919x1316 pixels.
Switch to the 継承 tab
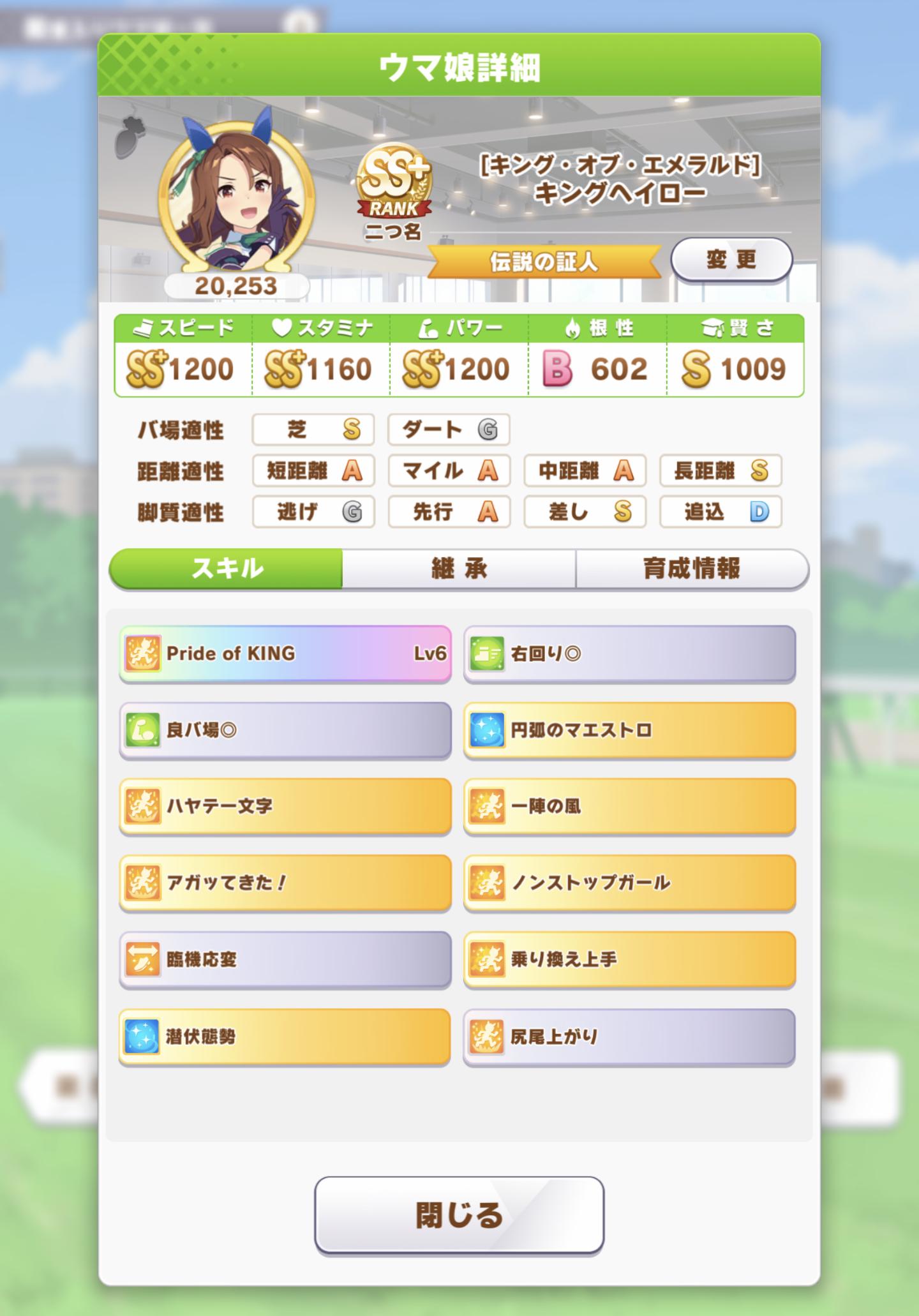point(459,568)
